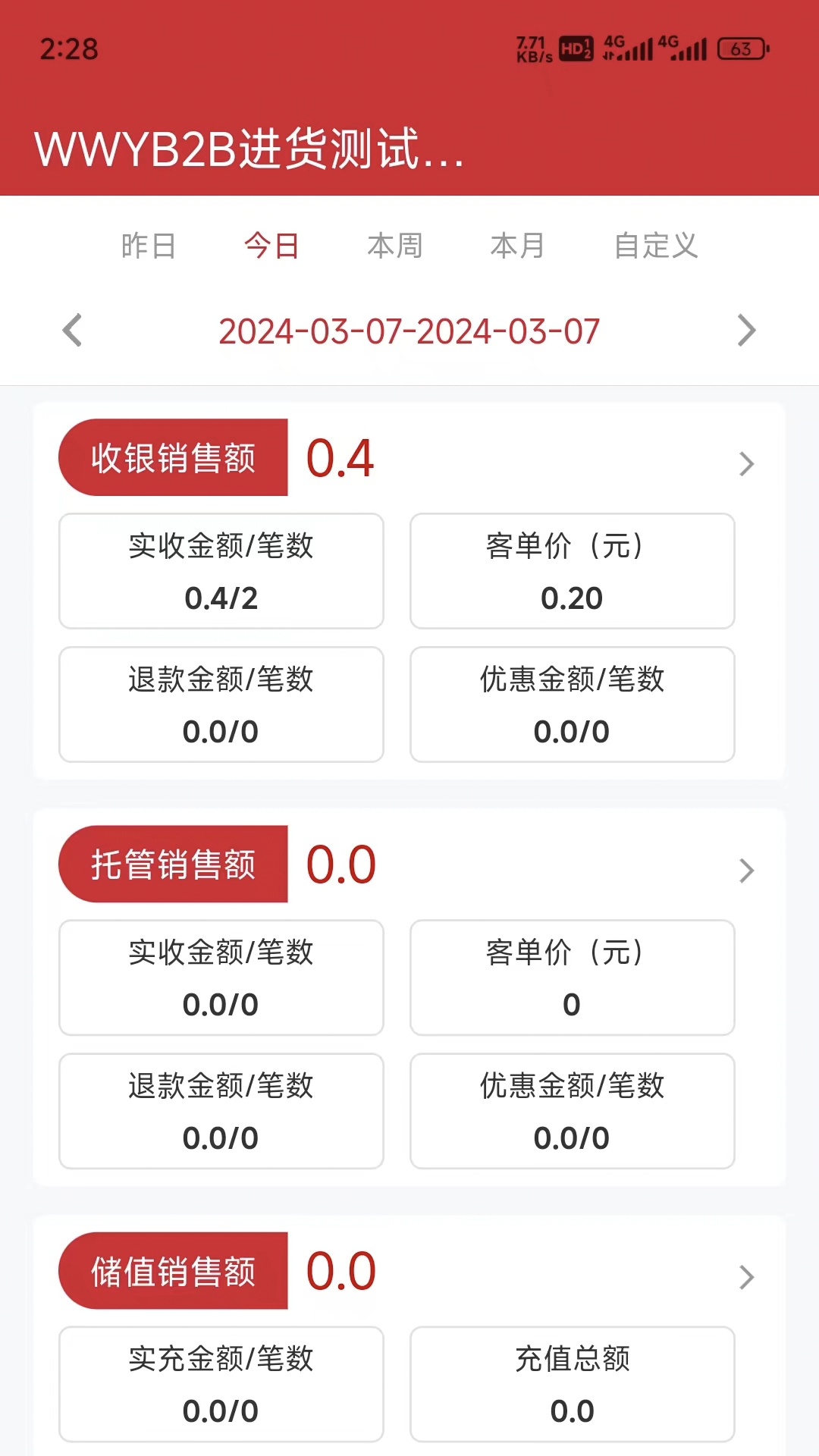Open 托管销售额 details
819x1456 pixels.
[746, 870]
